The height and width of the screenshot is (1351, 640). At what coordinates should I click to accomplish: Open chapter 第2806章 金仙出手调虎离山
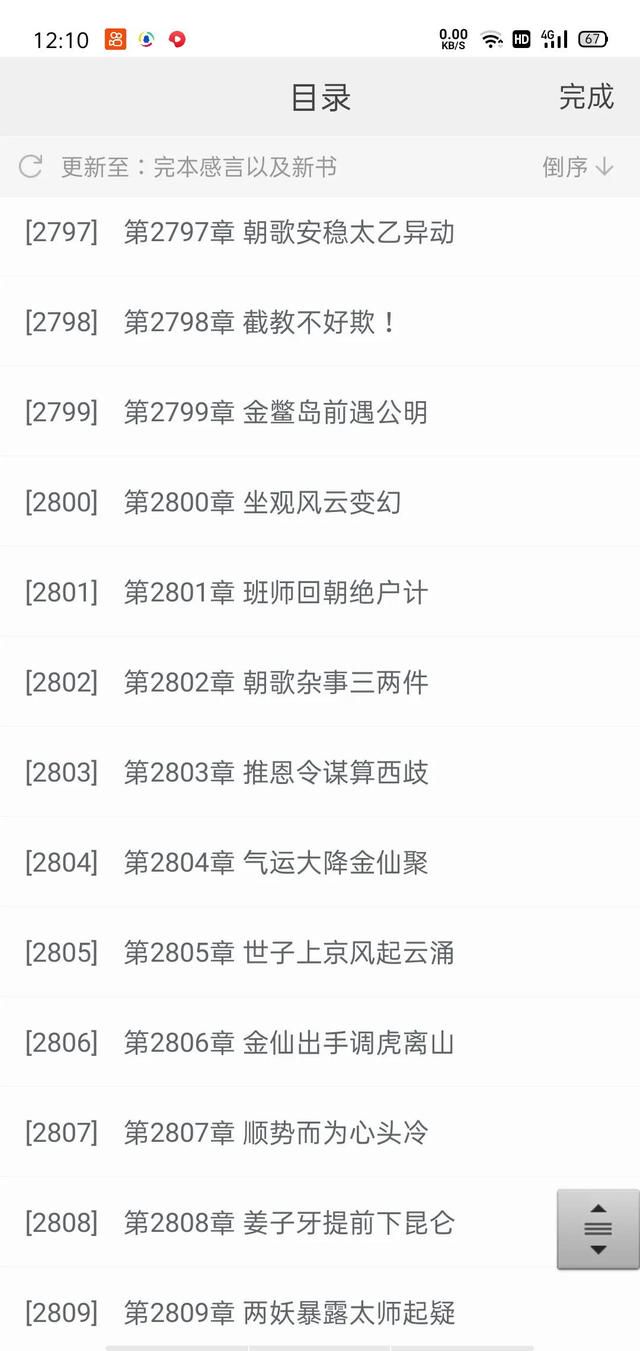tap(320, 1043)
